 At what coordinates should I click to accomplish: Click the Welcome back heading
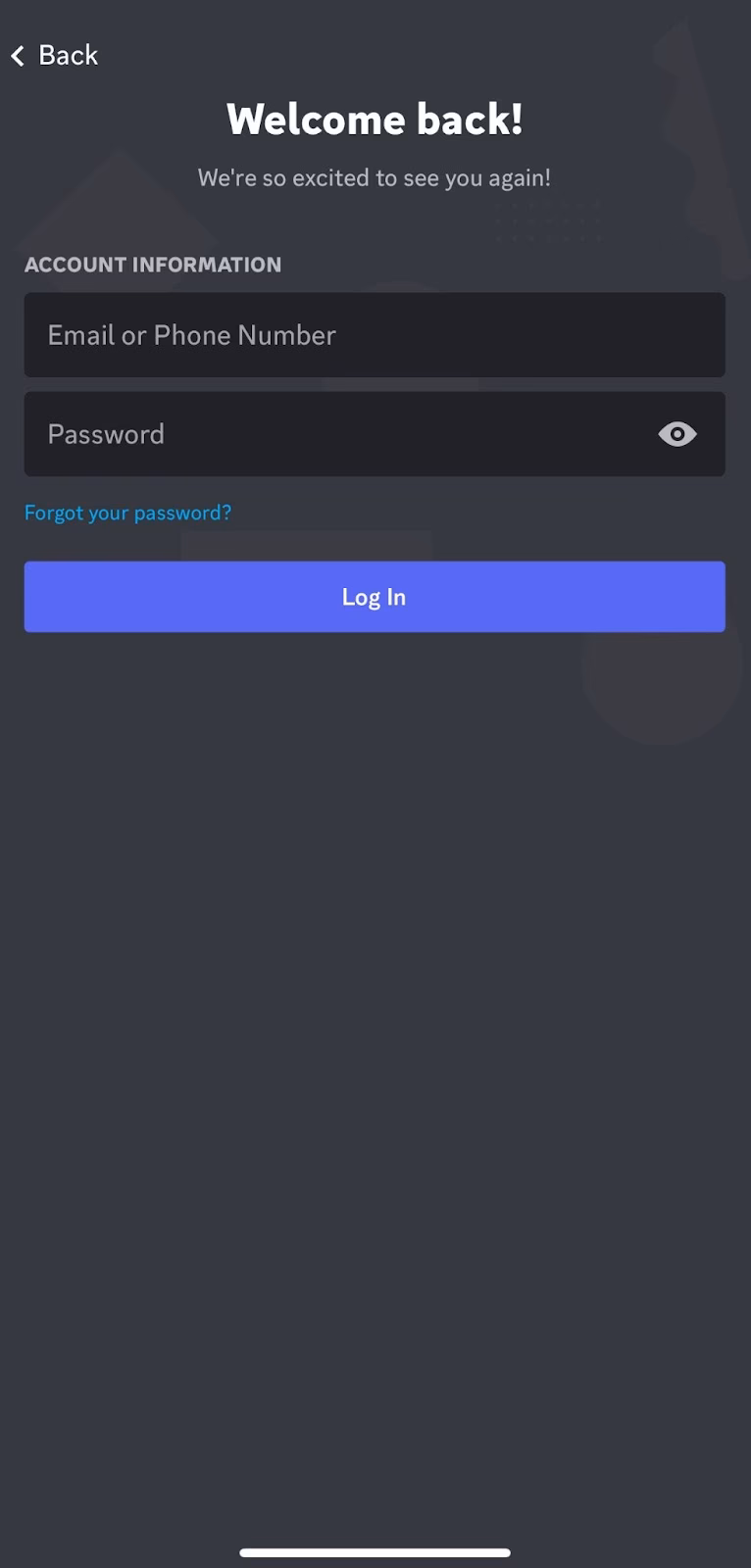[375, 119]
